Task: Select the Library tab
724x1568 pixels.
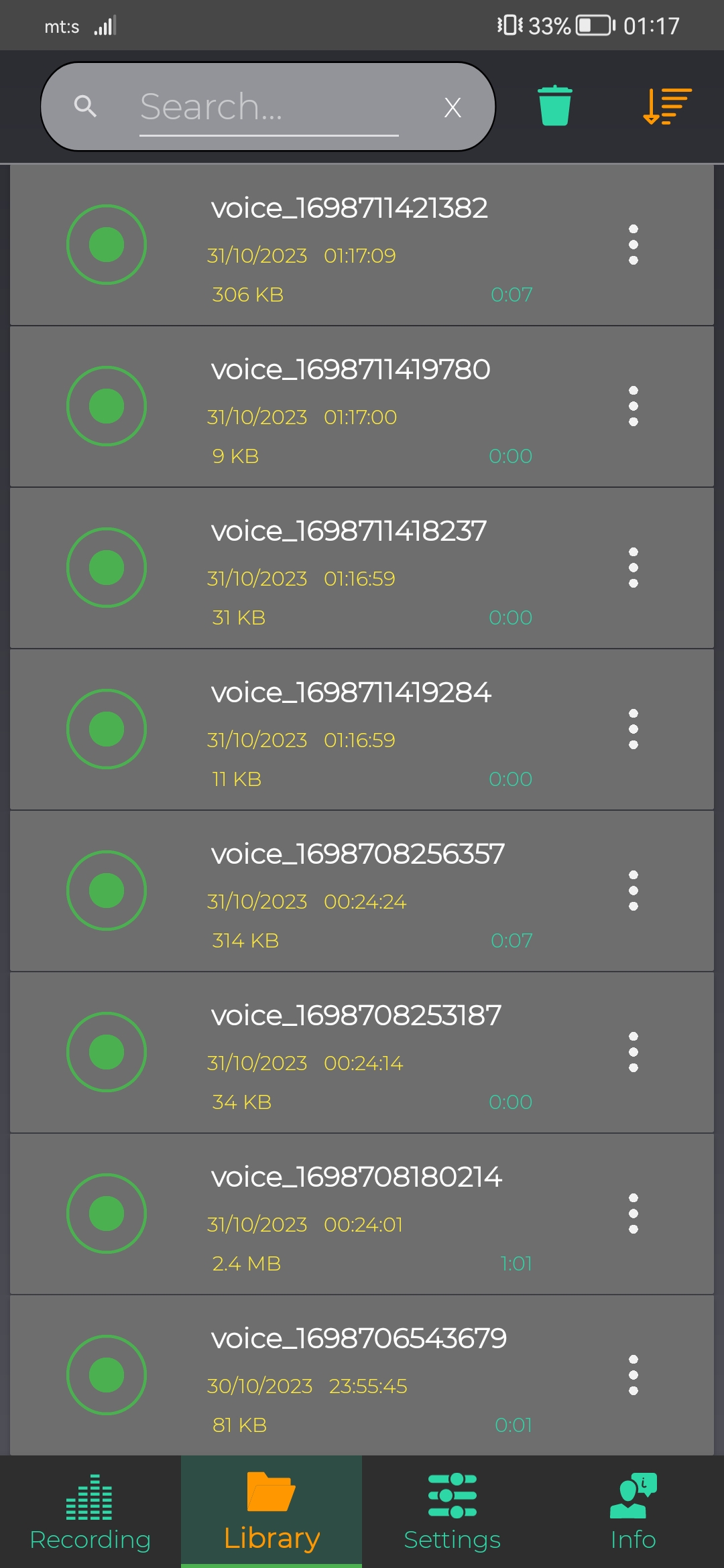Action: (x=271, y=1512)
